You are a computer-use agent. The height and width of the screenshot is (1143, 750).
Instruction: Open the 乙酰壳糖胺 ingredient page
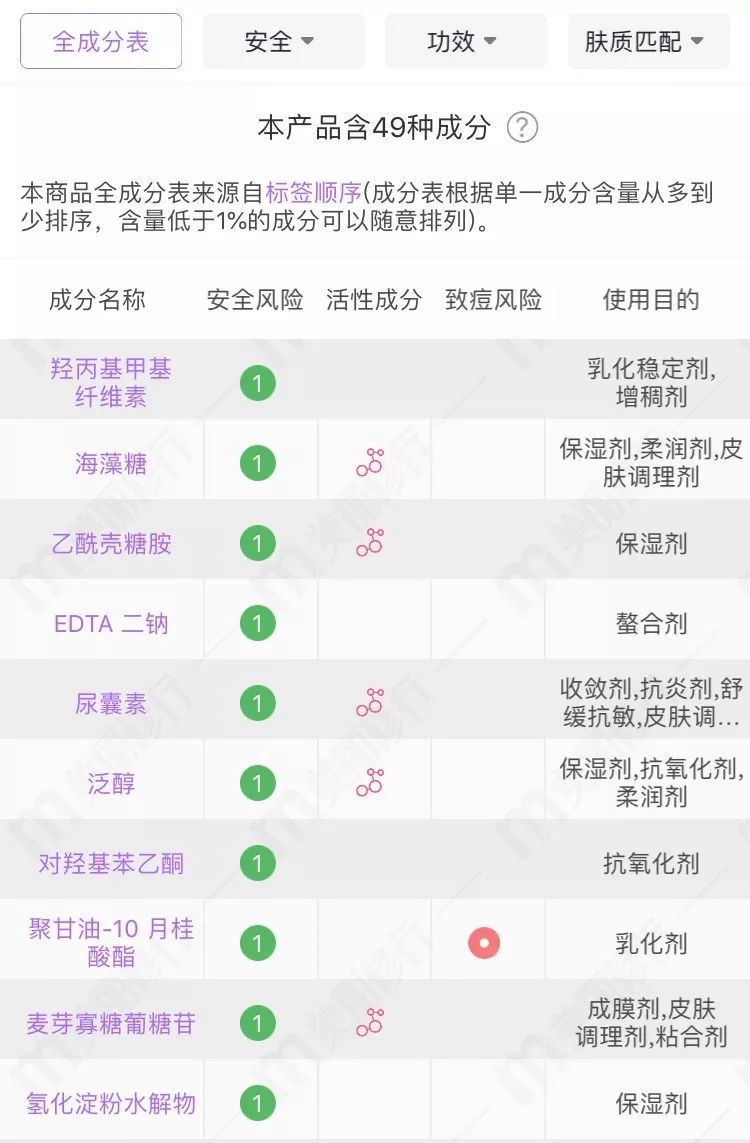[111, 543]
